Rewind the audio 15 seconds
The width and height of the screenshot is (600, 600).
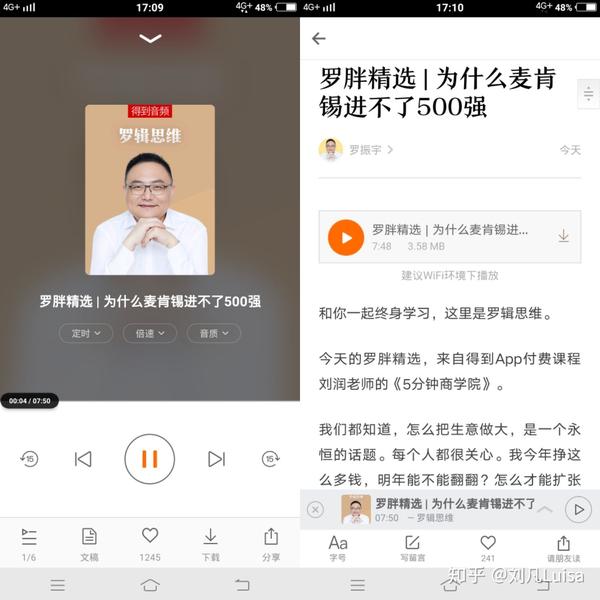[29, 459]
